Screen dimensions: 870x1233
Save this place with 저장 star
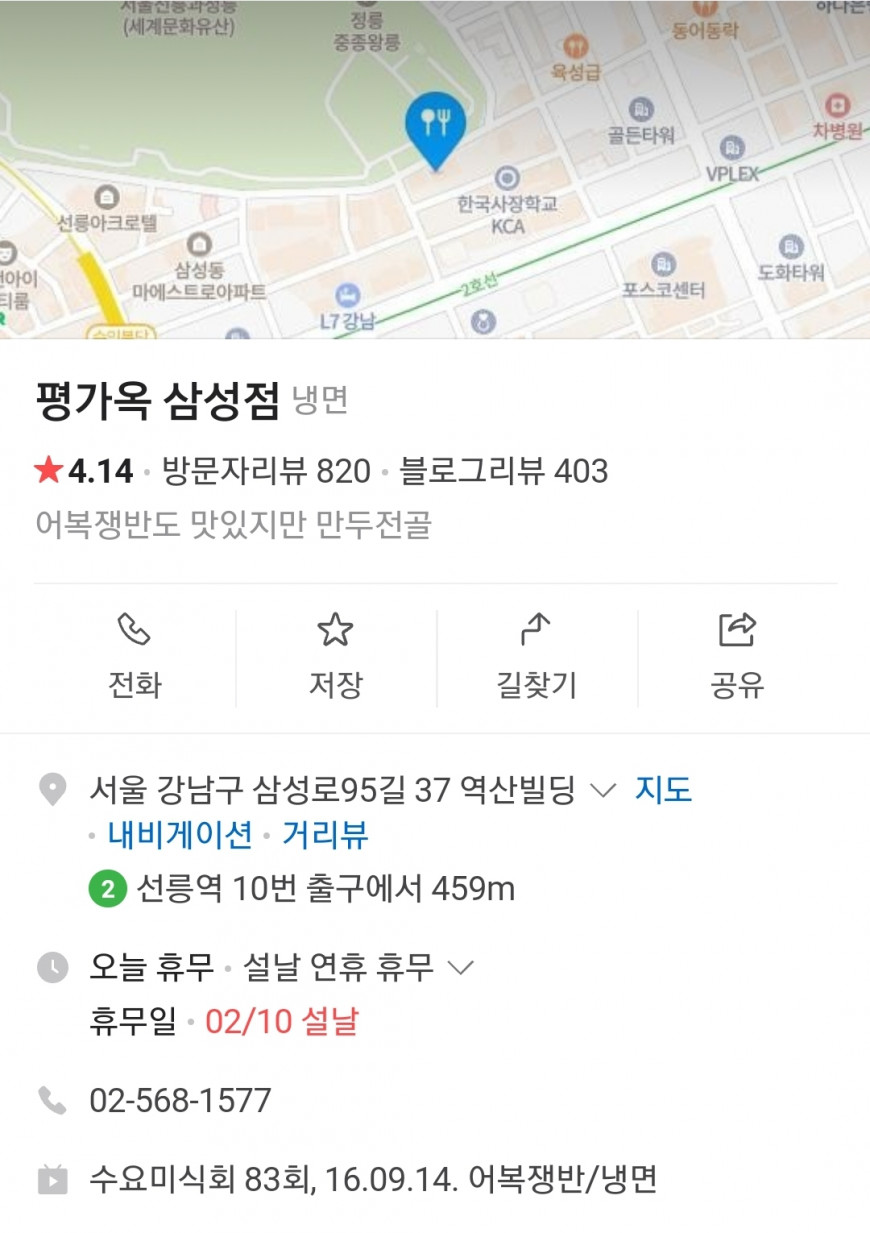click(x=335, y=657)
